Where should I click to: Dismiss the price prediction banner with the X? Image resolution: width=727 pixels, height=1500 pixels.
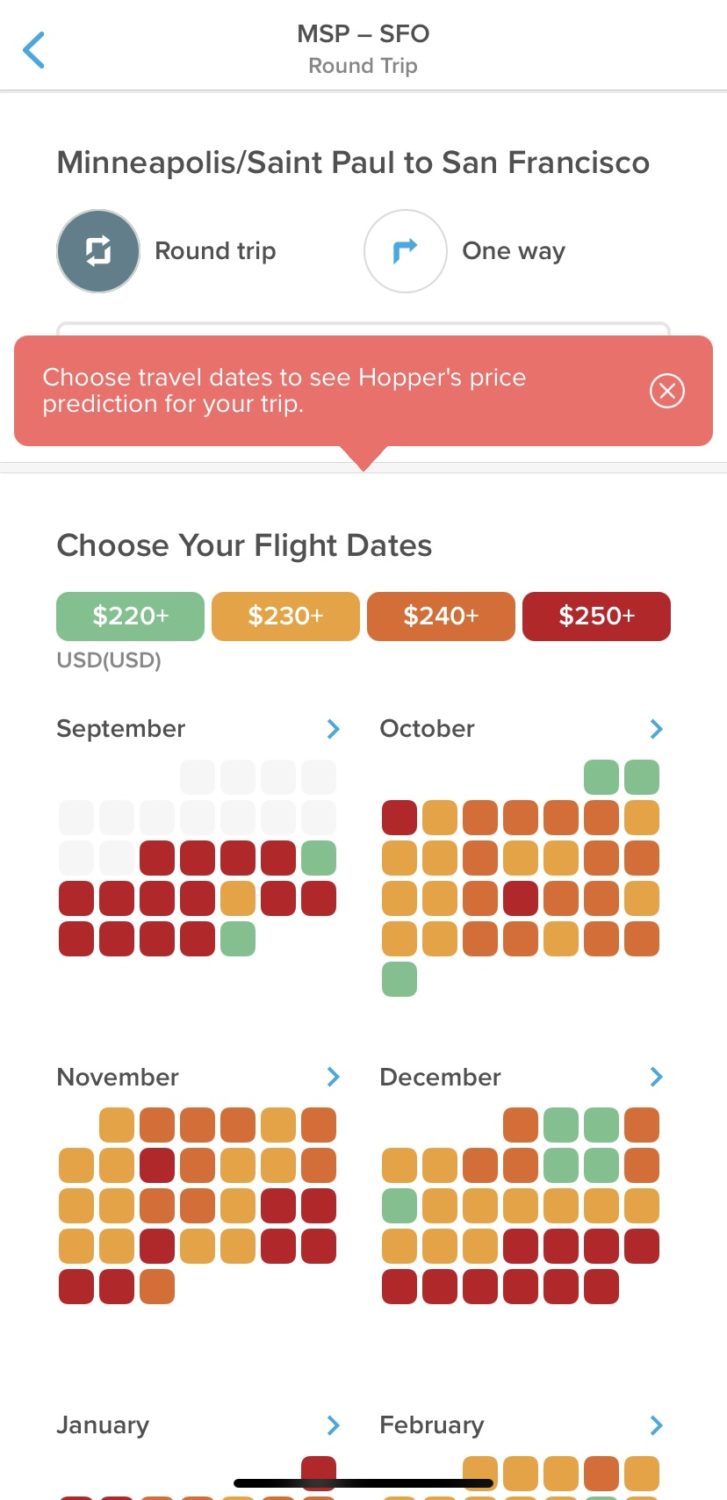(667, 391)
